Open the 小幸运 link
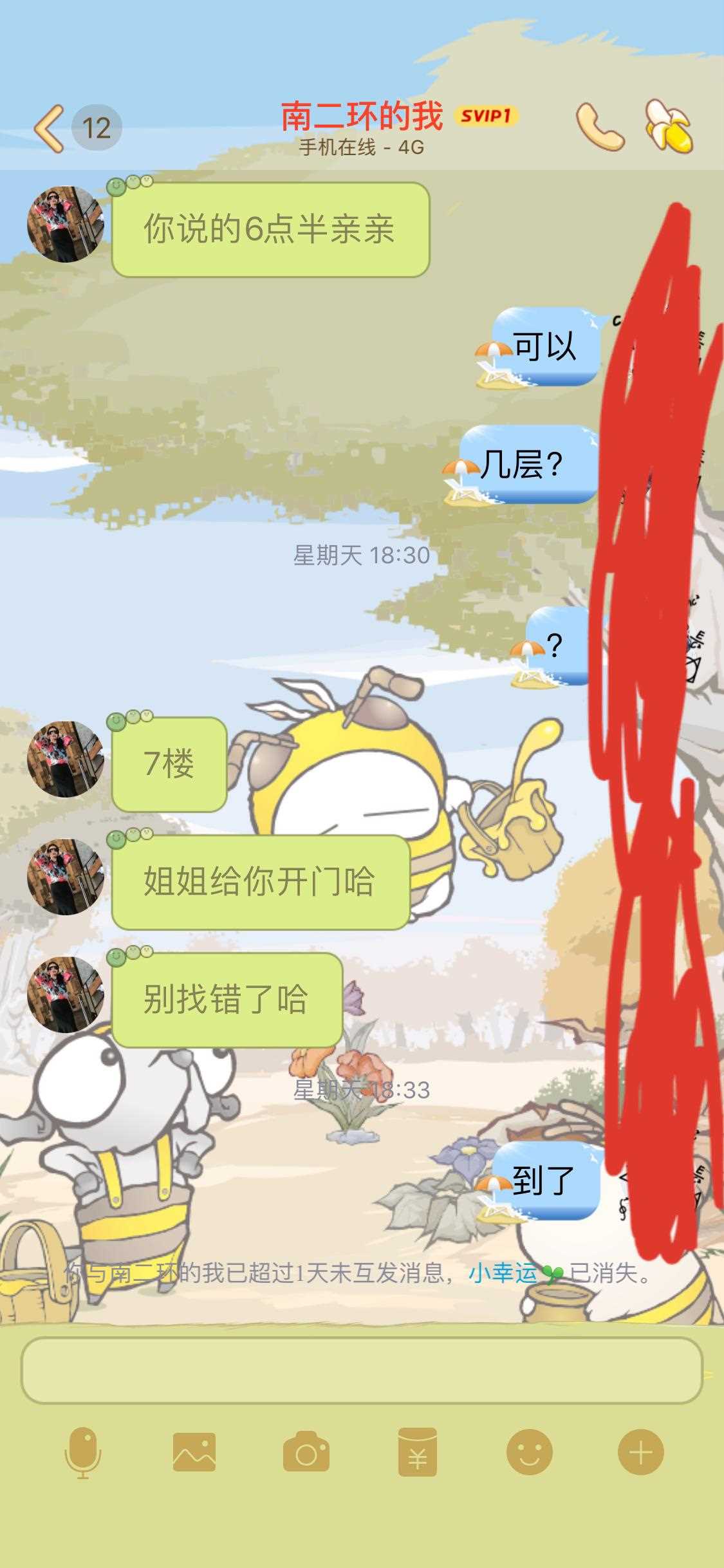This screenshot has width=724, height=1568. [503, 1273]
